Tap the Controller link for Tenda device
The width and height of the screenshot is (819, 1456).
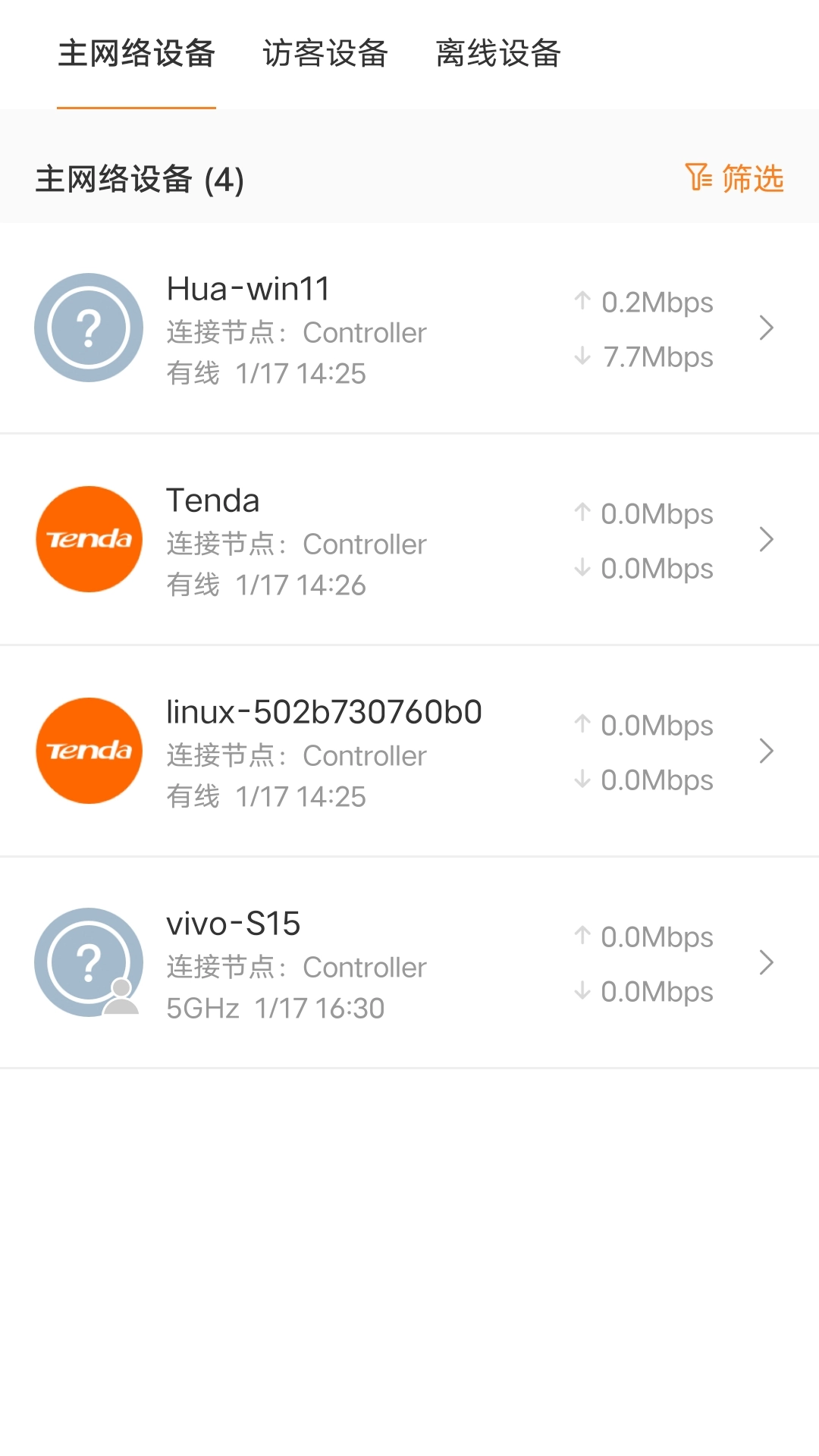tap(365, 544)
